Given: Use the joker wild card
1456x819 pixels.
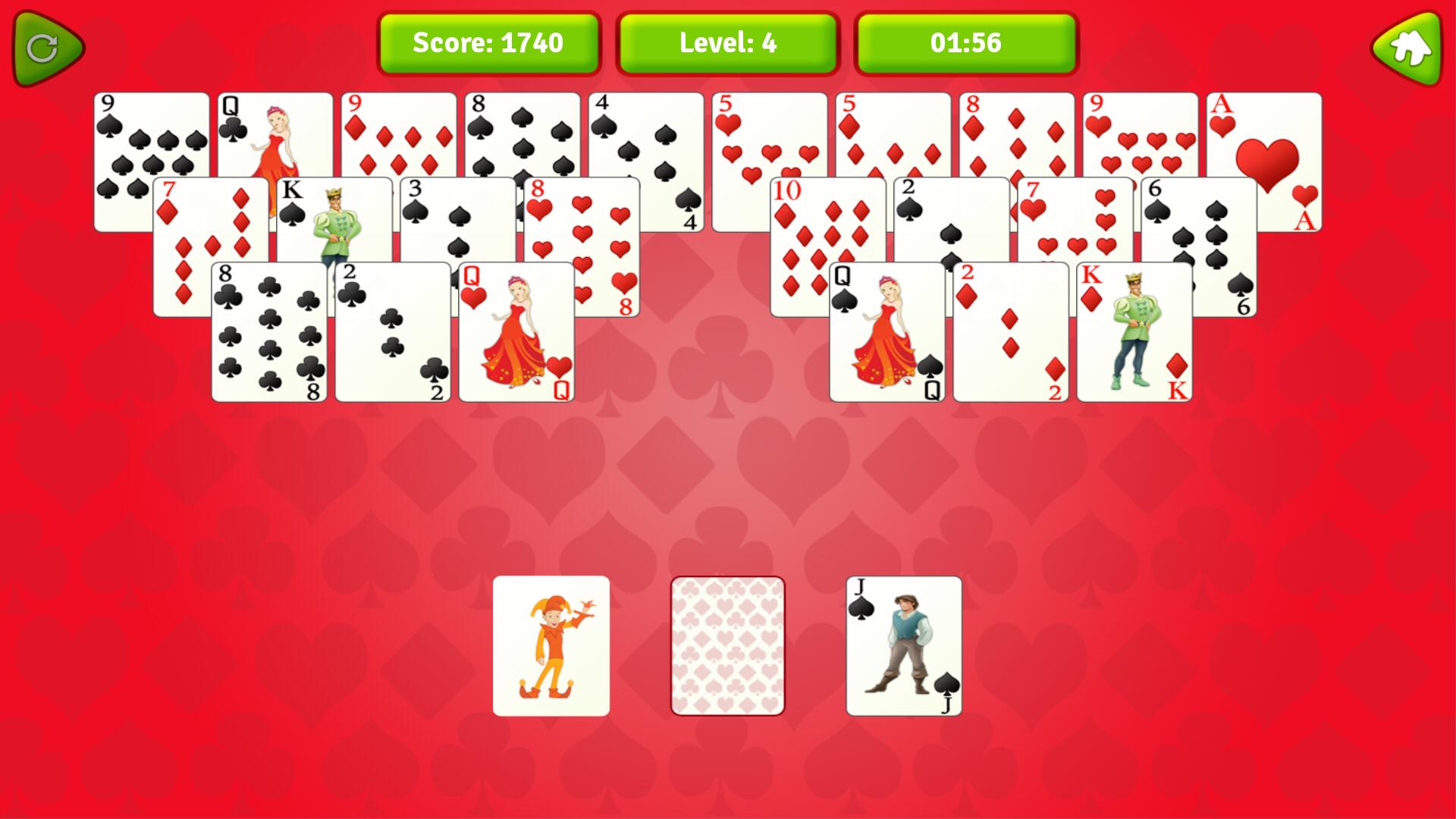Looking at the screenshot, I should coord(551,646).
